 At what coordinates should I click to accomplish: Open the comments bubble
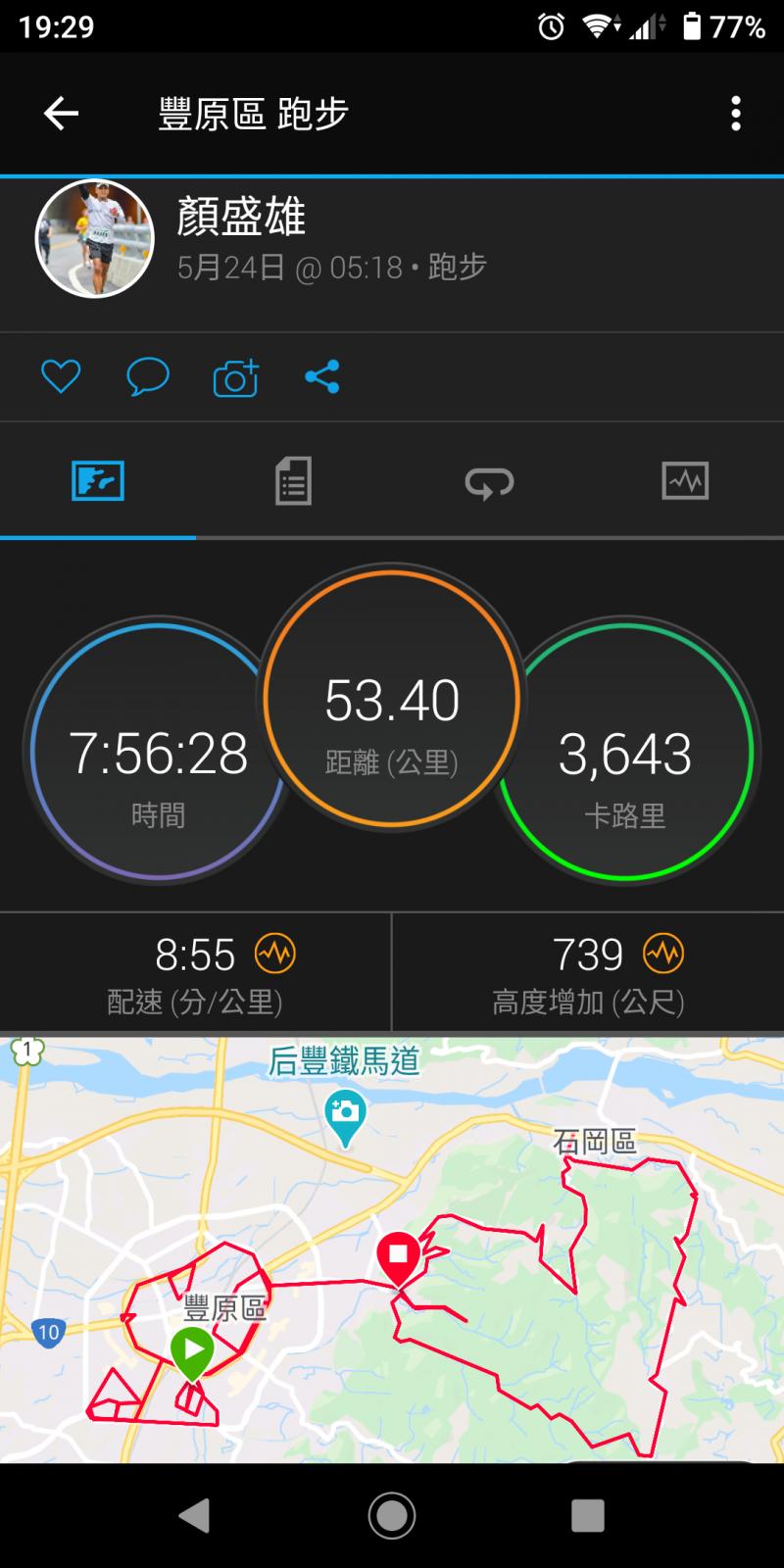point(148,377)
